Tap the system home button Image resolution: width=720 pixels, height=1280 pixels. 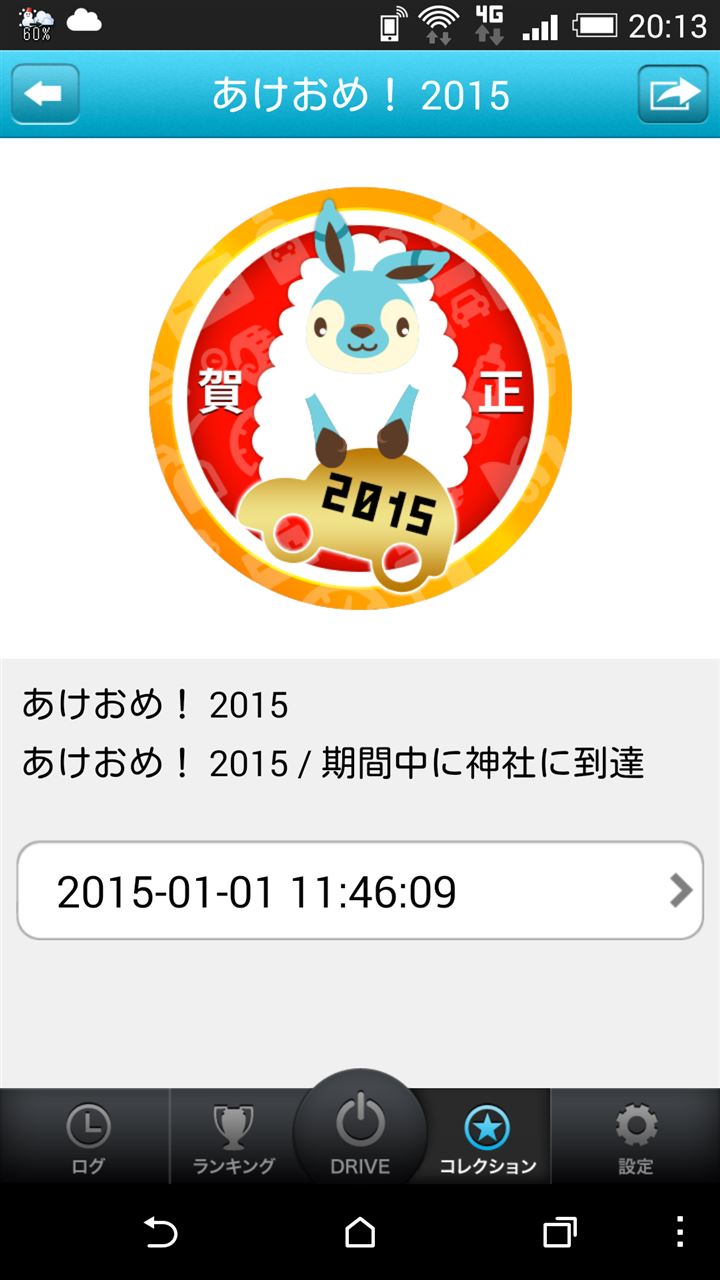[x=360, y=1232]
